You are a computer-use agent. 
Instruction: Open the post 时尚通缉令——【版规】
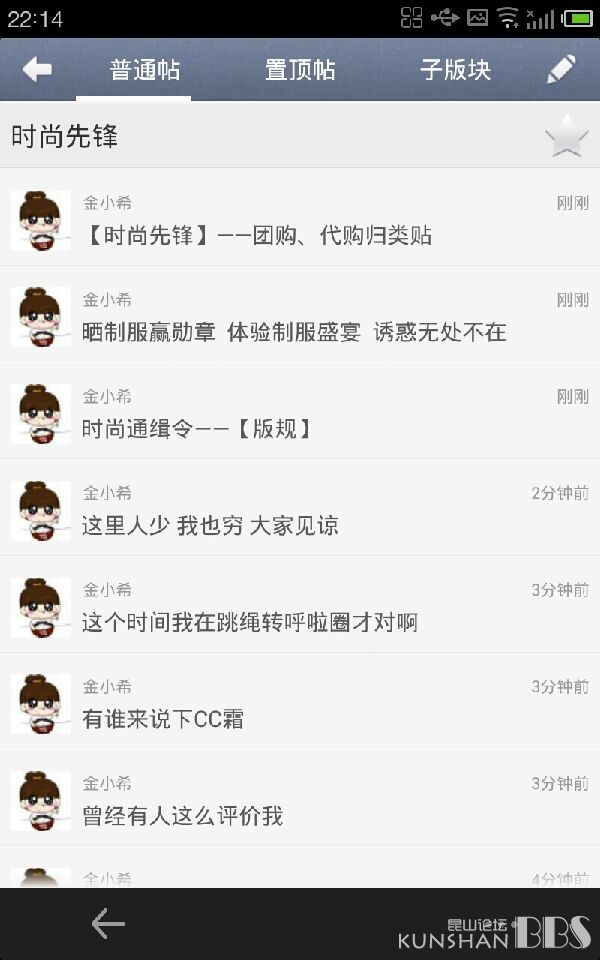point(300,411)
